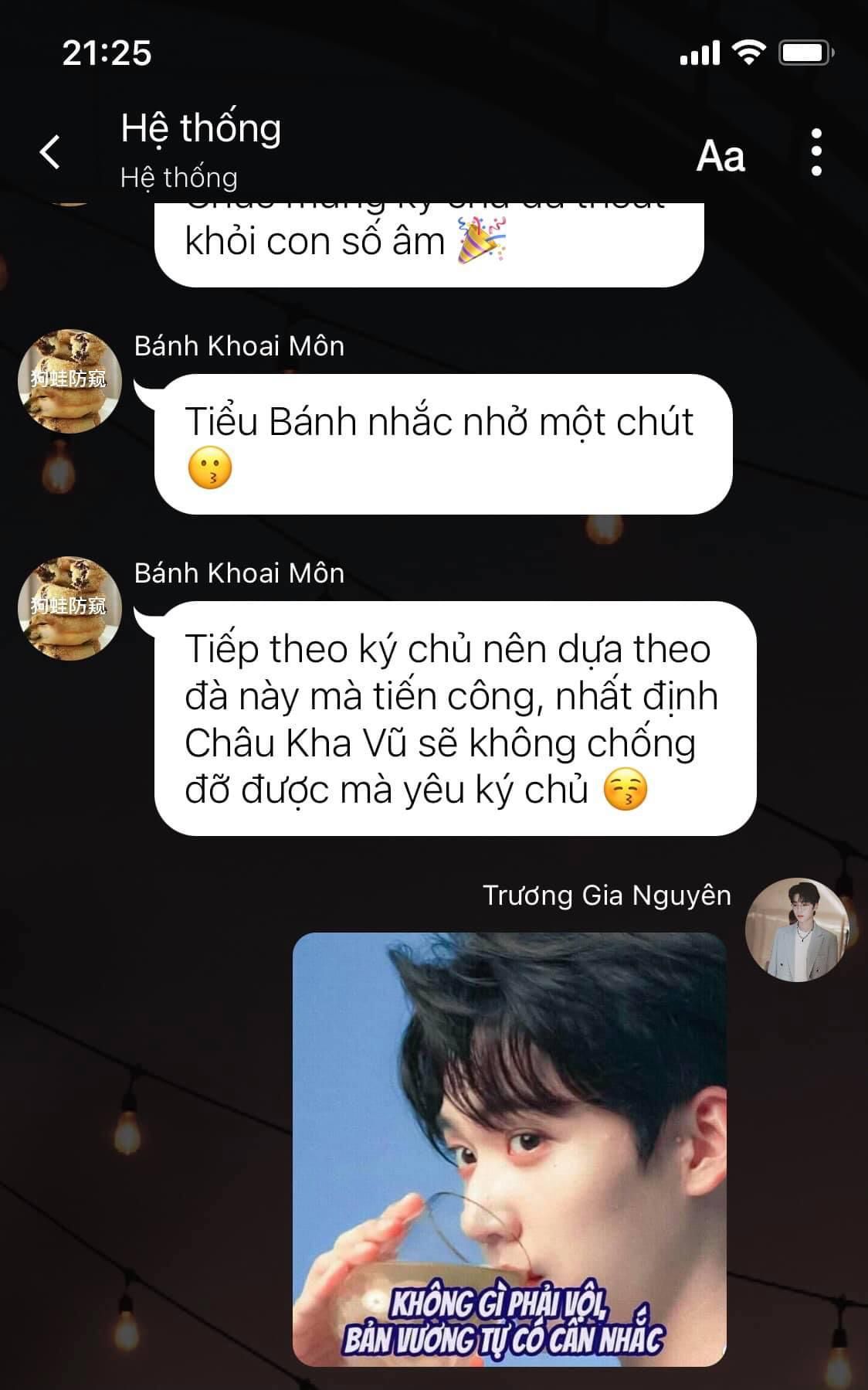Go back using the arrow
868x1390 pixels.
50,151
